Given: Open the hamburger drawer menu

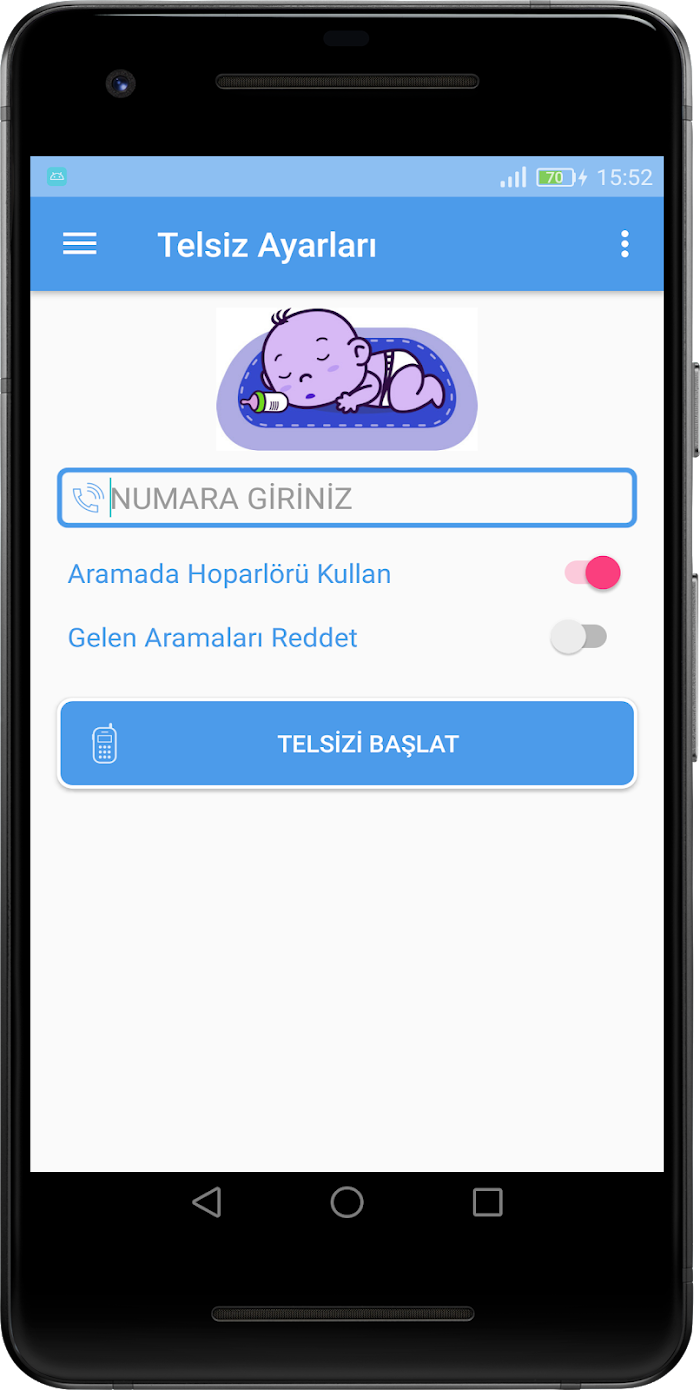Looking at the screenshot, I should tap(80, 244).
